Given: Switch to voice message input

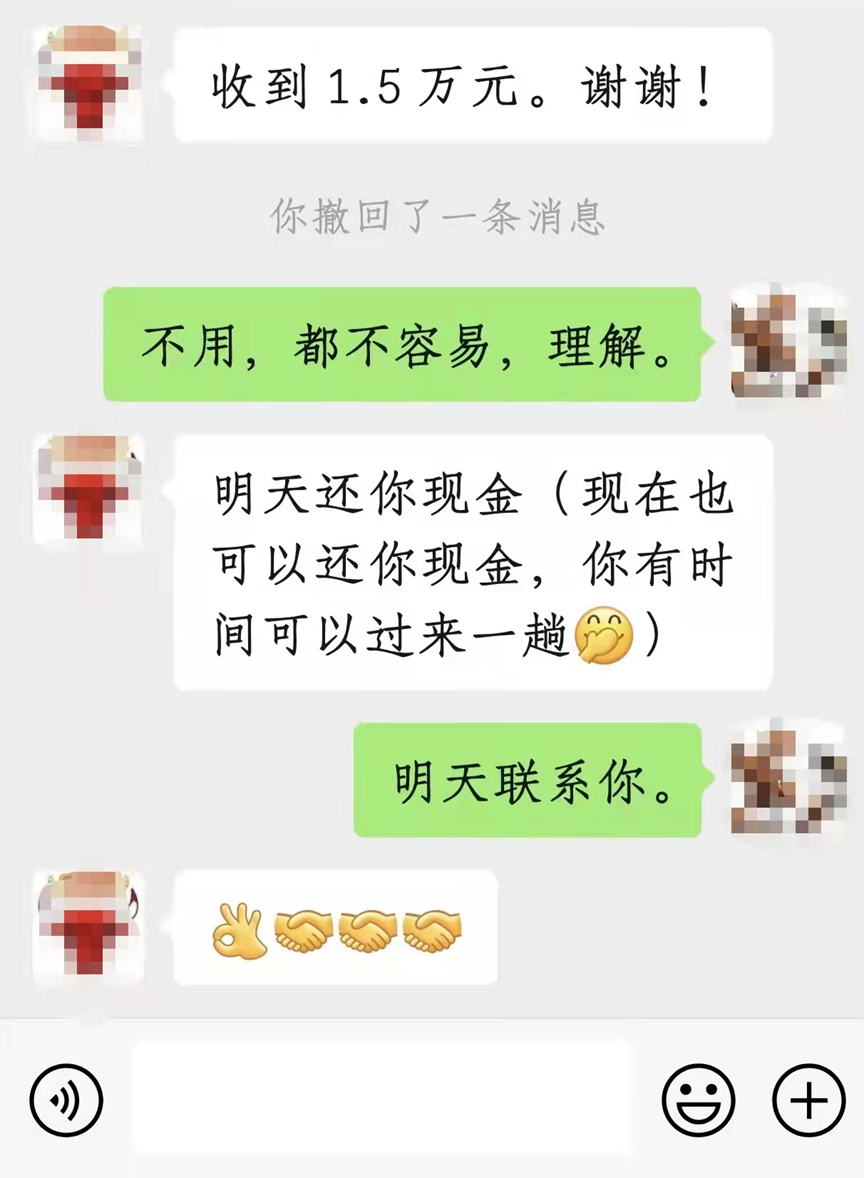Looking at the screenshot, I should pos(67,1101).
